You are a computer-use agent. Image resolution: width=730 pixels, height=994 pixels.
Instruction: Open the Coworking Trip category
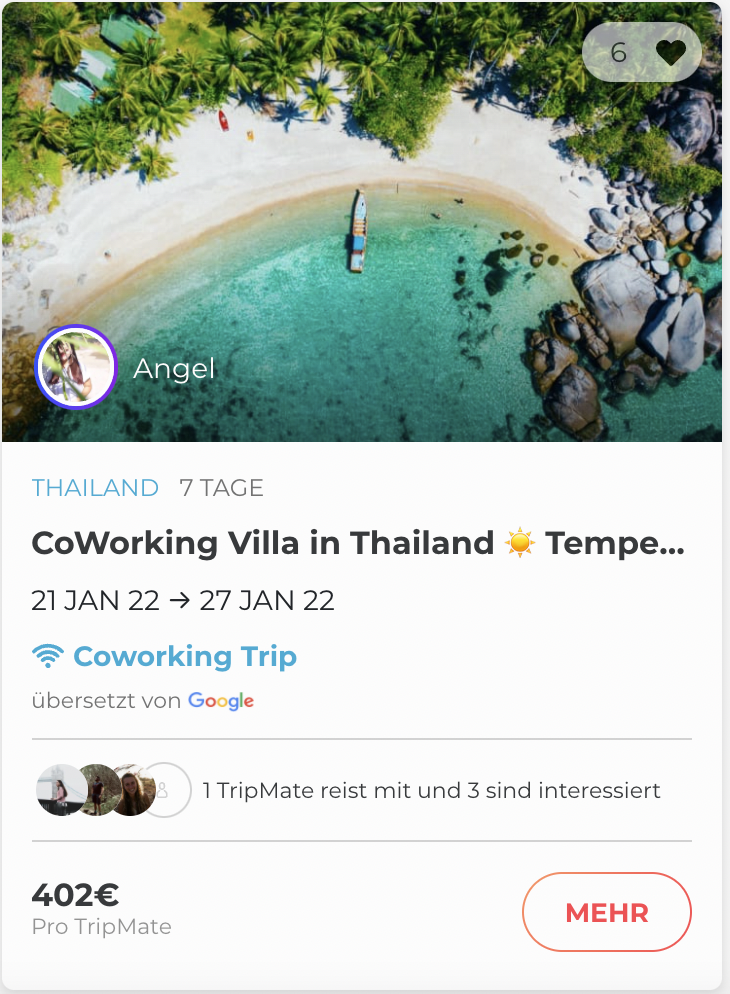pyautogui.click(x=184, y=657)
